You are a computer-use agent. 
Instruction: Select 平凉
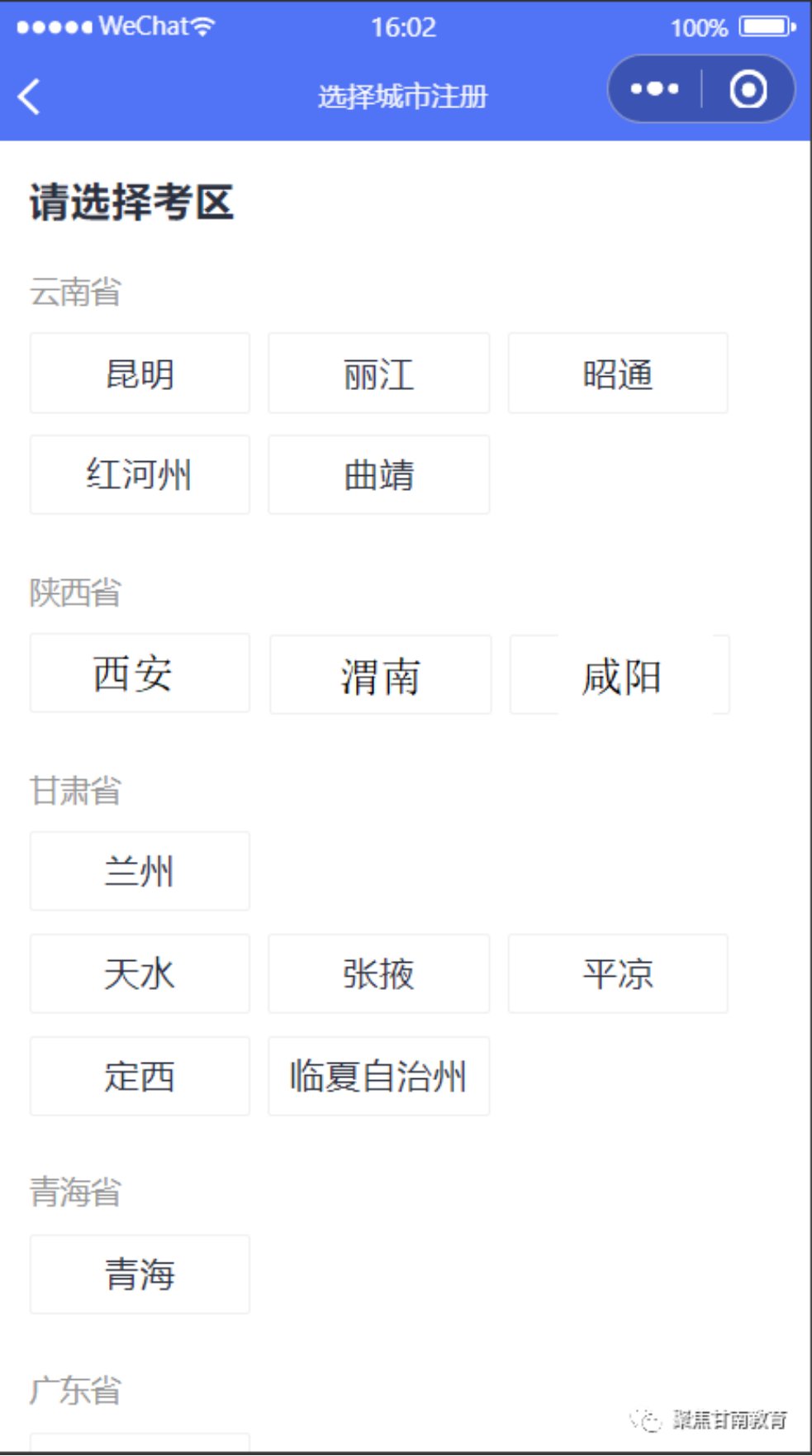(x=618, y=973)
